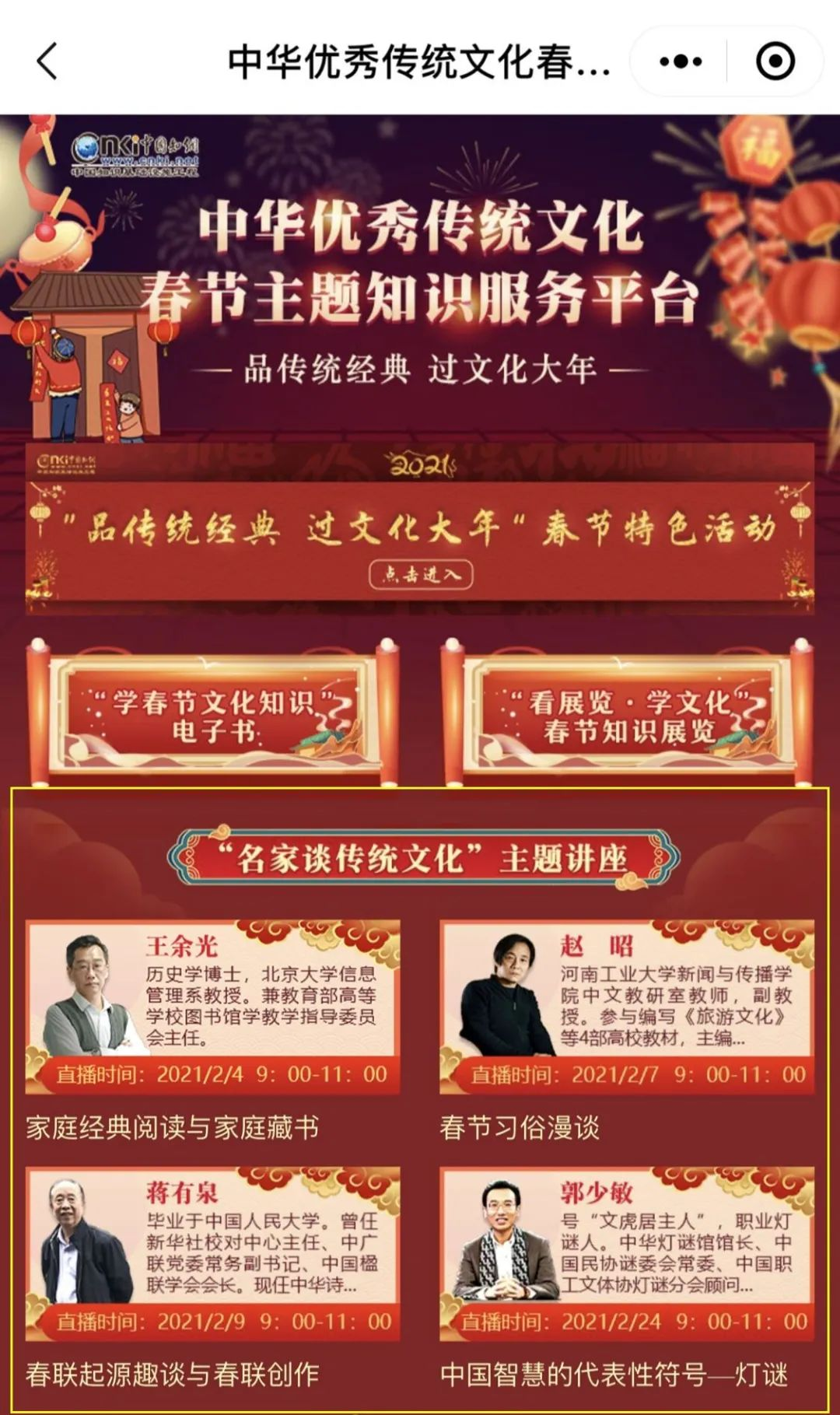Tap 点击进入 on the 春节特色活动 banner
Image resolution: width=840 pixels, height=1415 pixels.
[420, 575]
